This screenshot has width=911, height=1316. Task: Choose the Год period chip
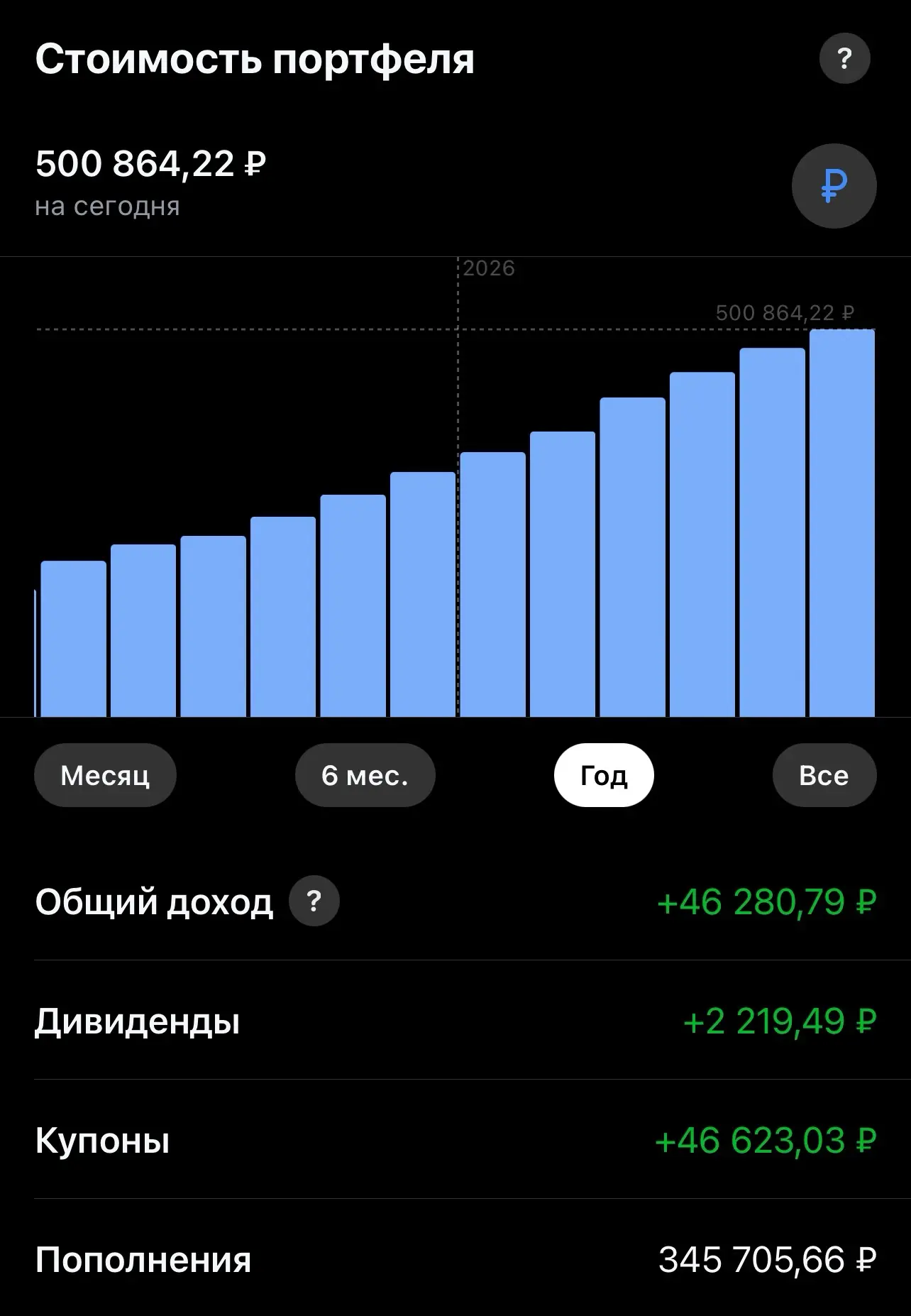point(604,775)
